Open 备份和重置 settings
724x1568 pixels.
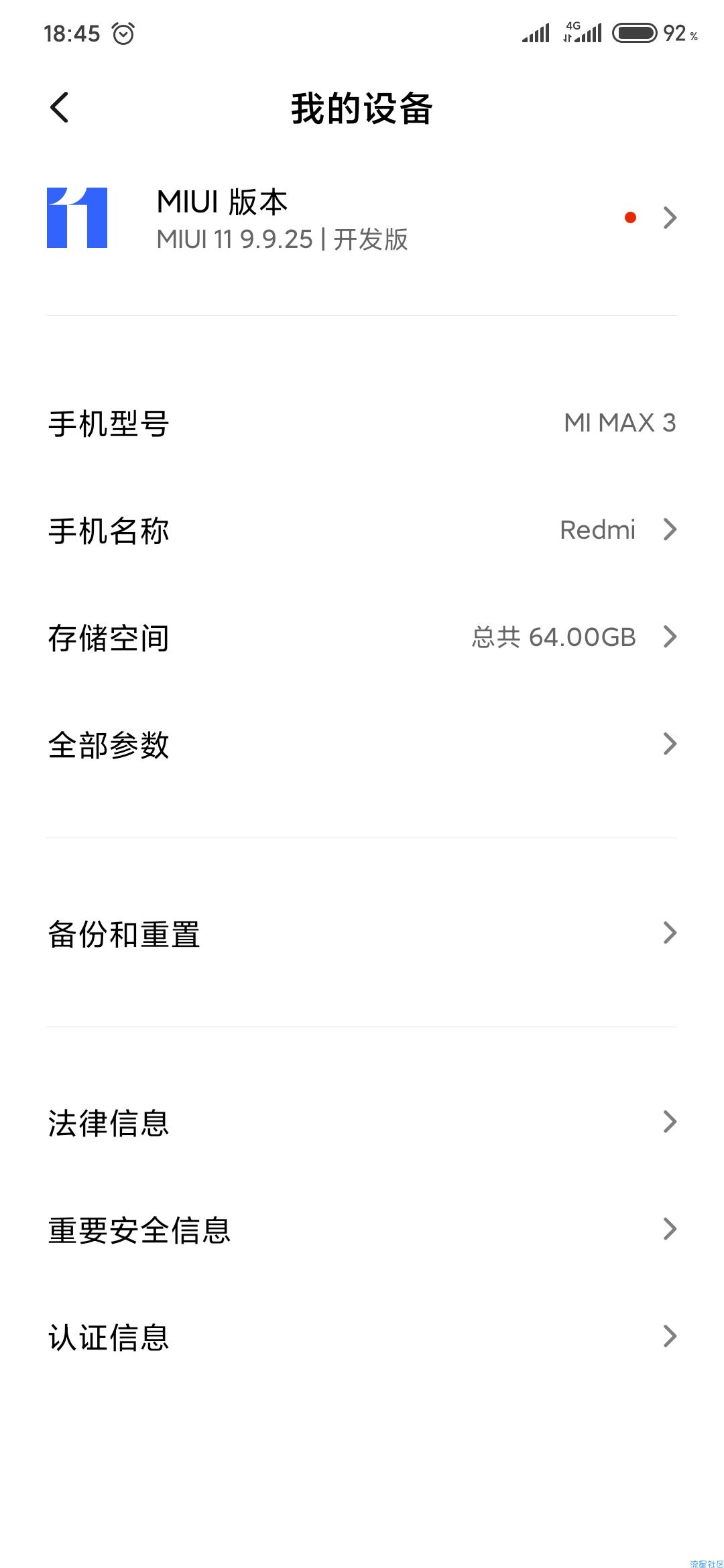tap(362, 933)
